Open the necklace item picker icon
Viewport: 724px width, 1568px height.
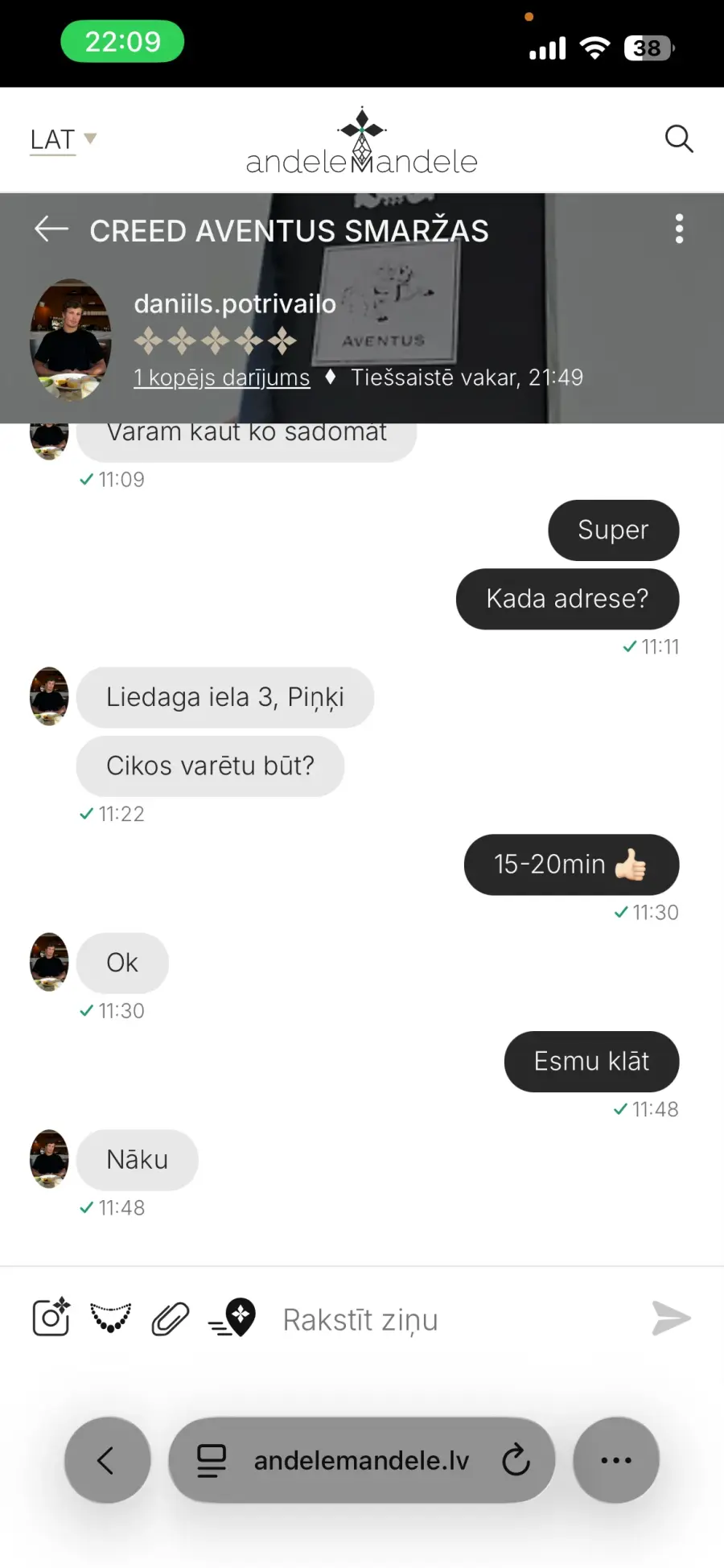pos(110,1318)
